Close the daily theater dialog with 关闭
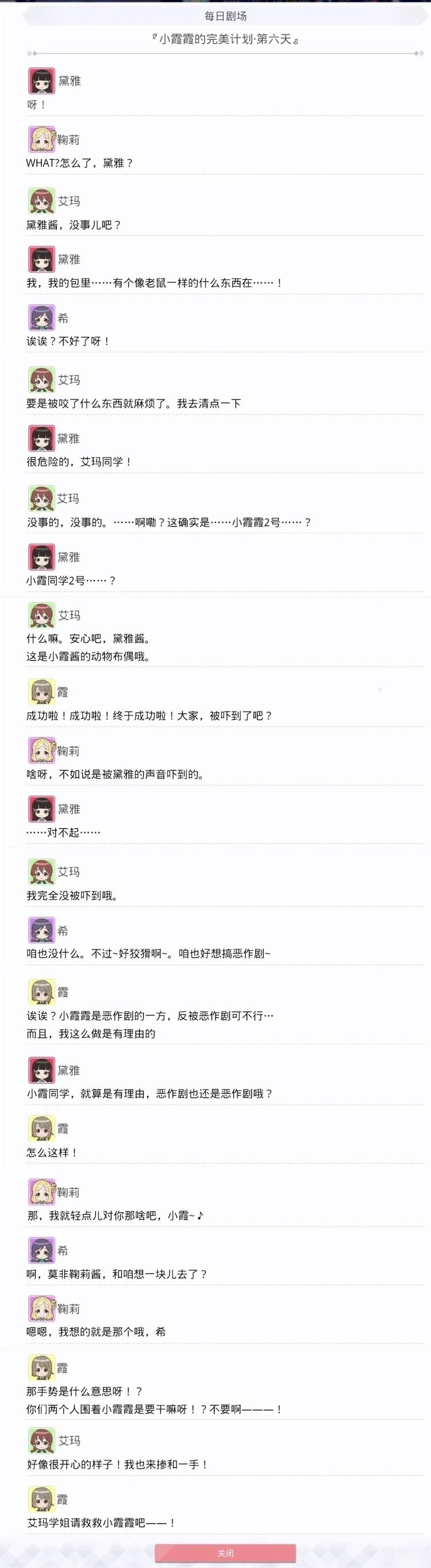Screen dimensions: 431x1568 [225, 1553]
